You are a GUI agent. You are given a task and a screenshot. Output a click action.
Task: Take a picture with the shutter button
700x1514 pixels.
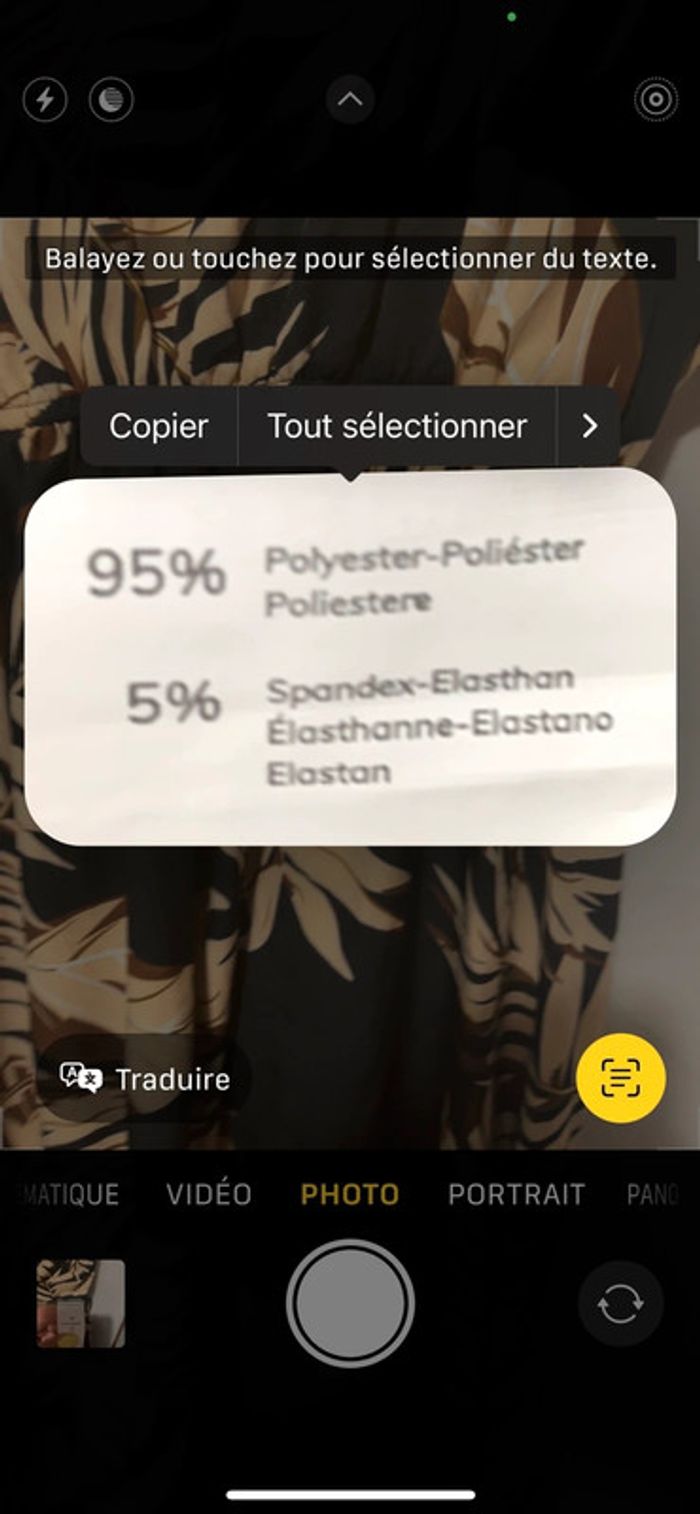pyautogui.click(x=350, y=1304)
